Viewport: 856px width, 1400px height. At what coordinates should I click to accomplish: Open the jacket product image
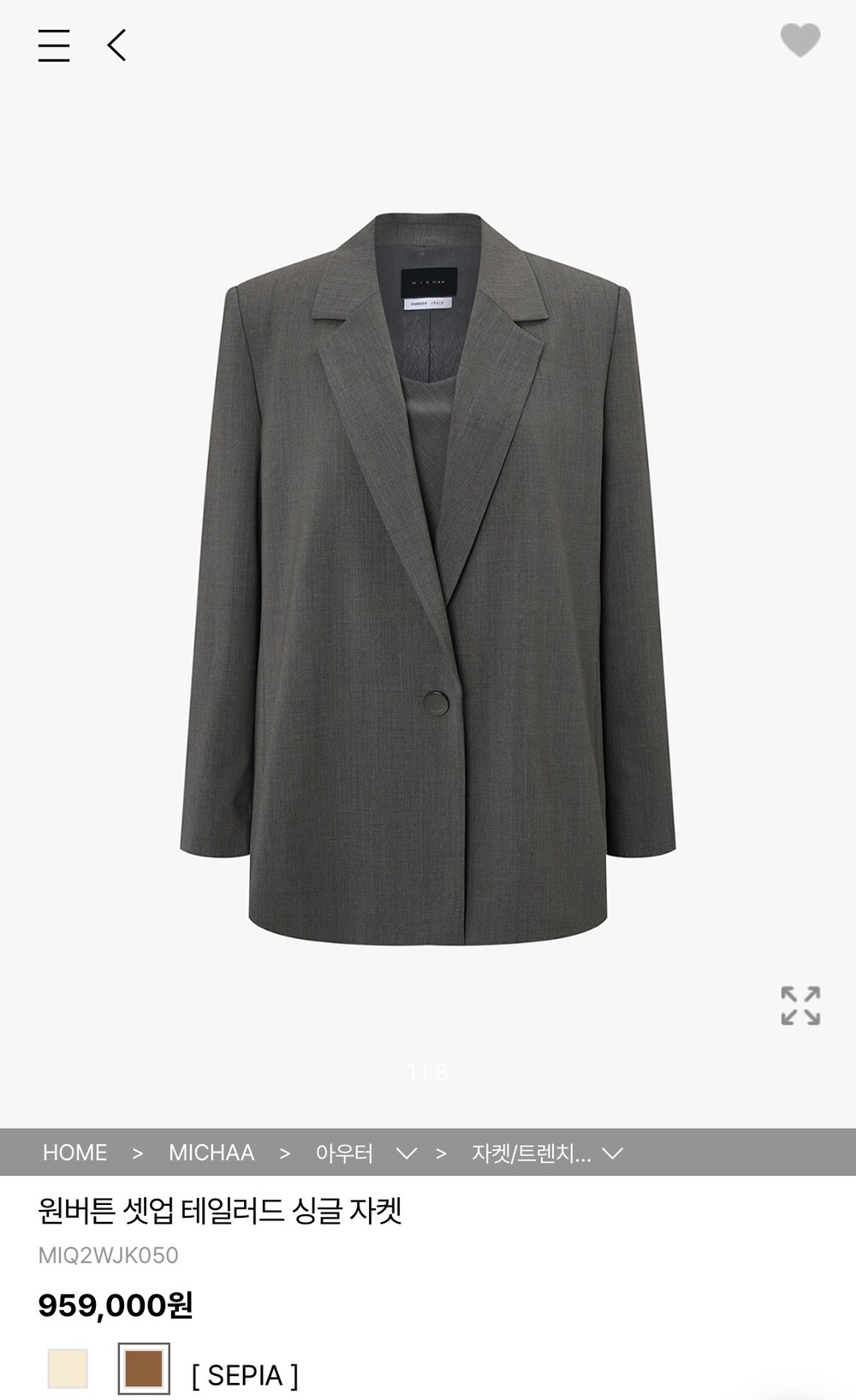[x=428, y=579]
